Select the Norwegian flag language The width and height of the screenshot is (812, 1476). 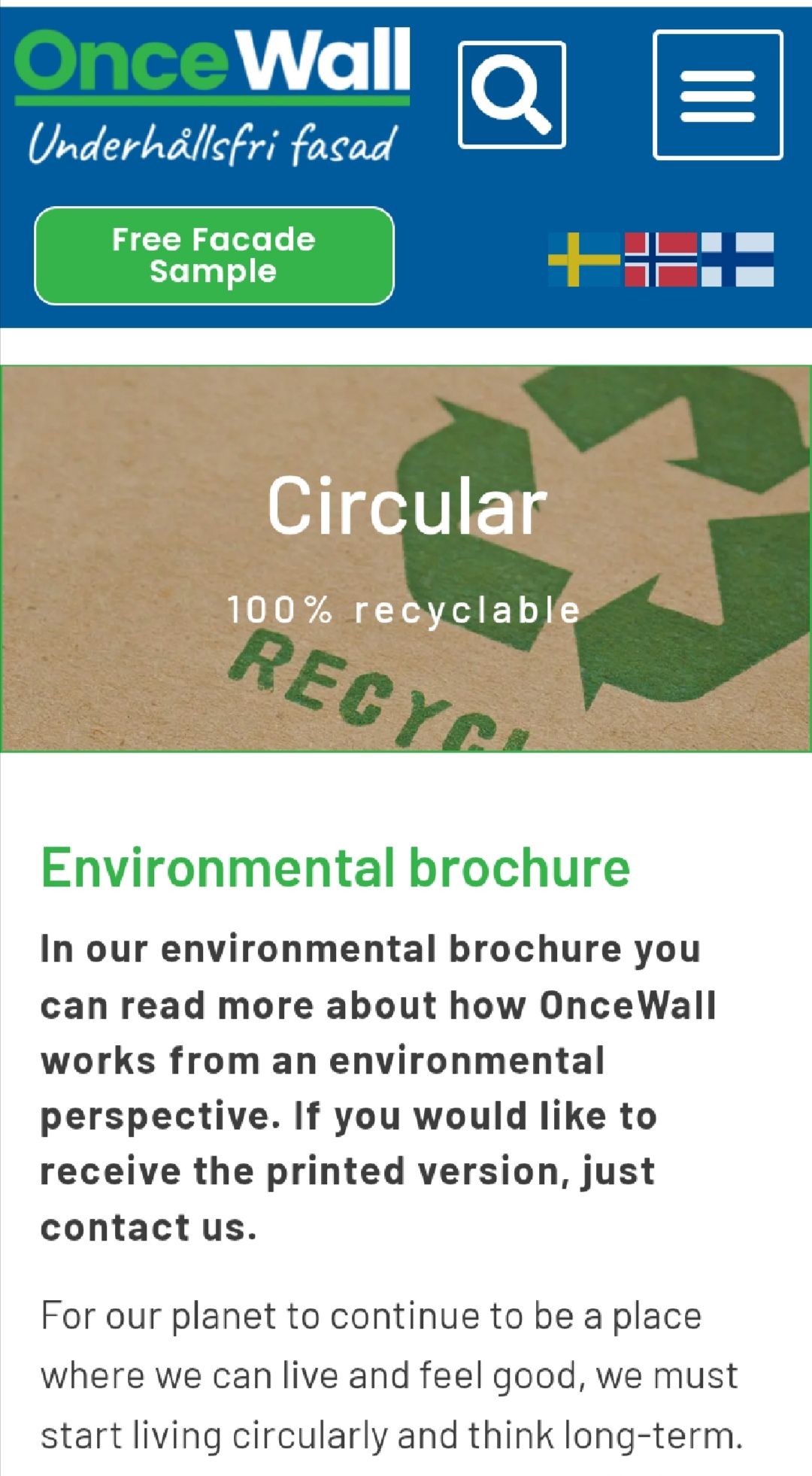(x=660, y=259)
